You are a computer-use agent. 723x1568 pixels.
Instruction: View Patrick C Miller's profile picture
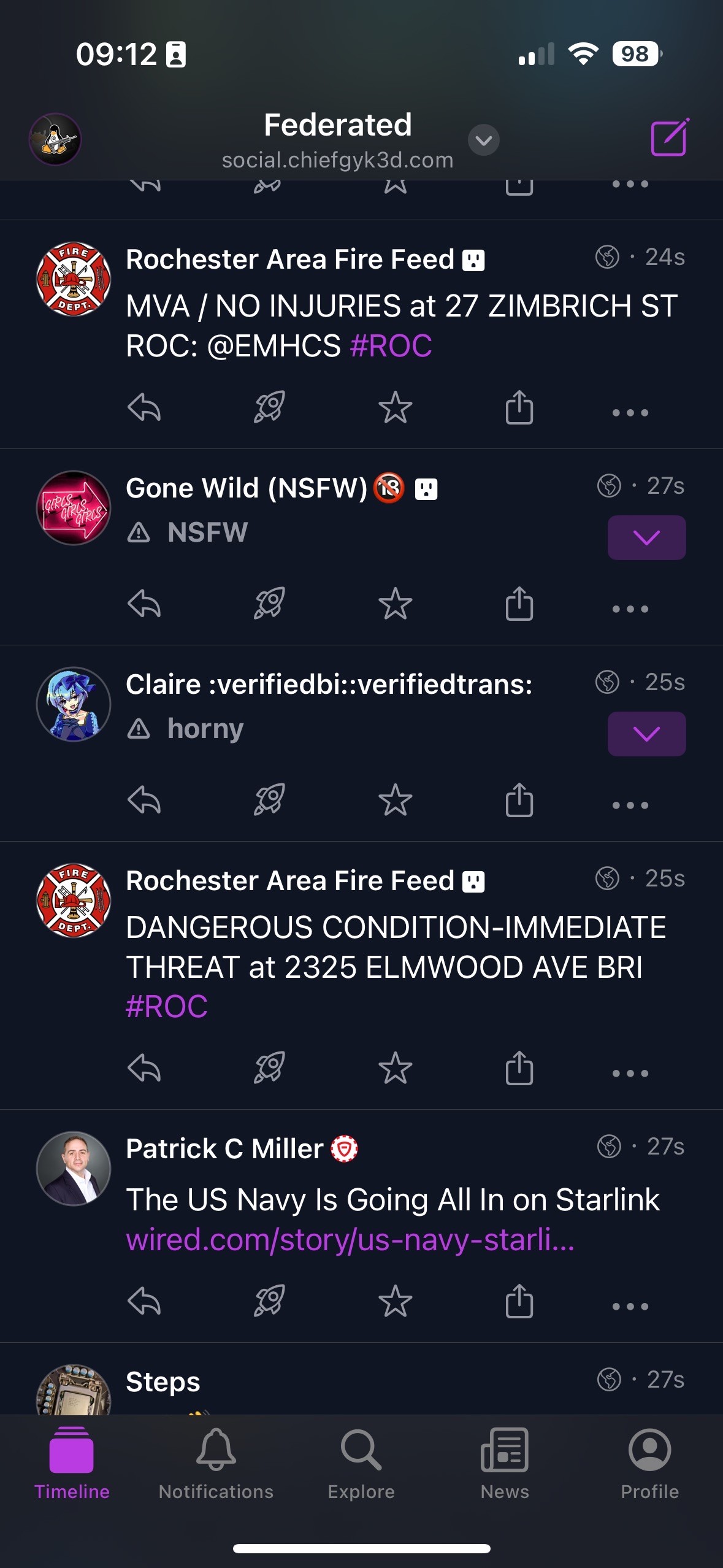pos(74,1169)
